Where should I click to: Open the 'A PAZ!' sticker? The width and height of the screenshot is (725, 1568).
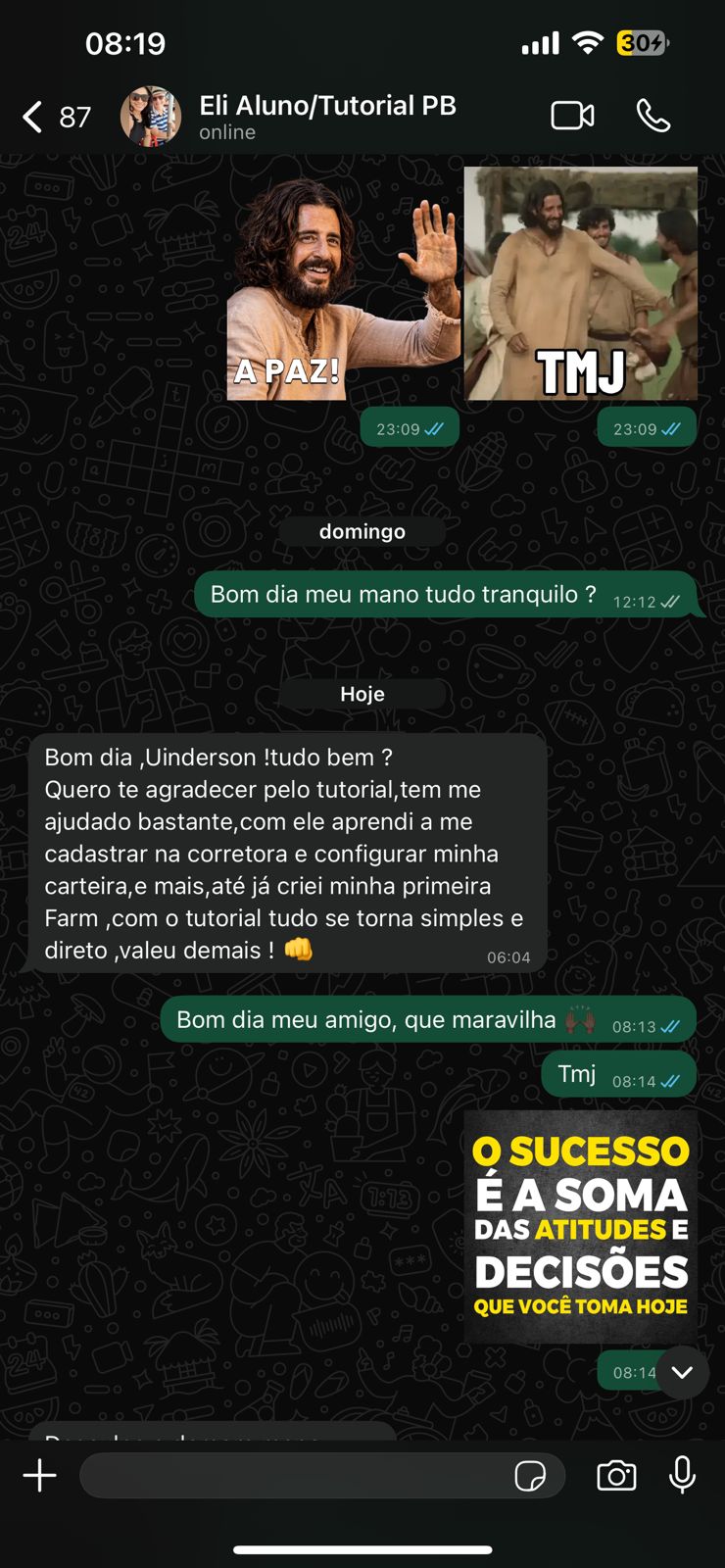pos(343,289)
